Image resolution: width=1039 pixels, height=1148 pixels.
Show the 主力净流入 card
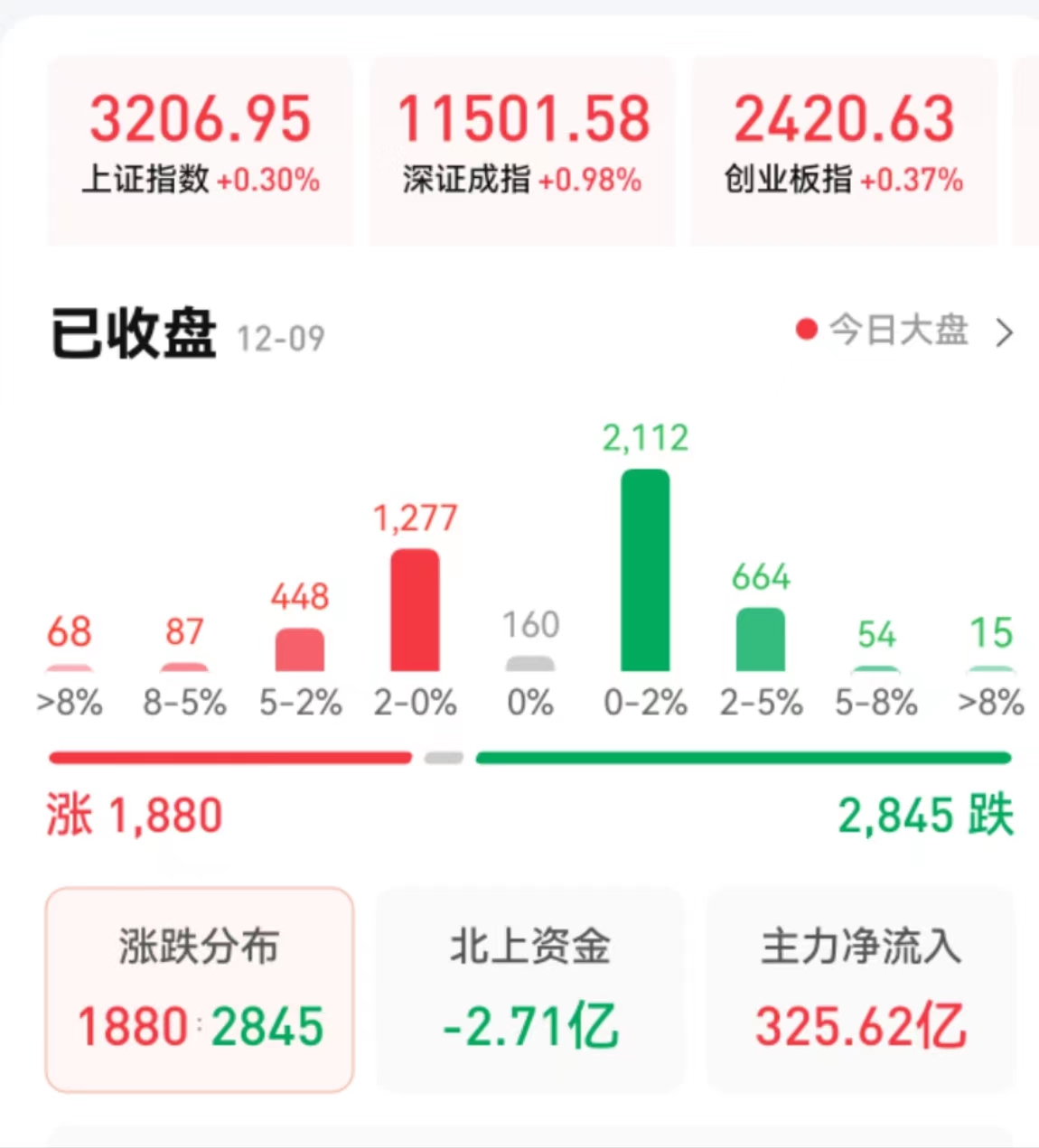860,989
